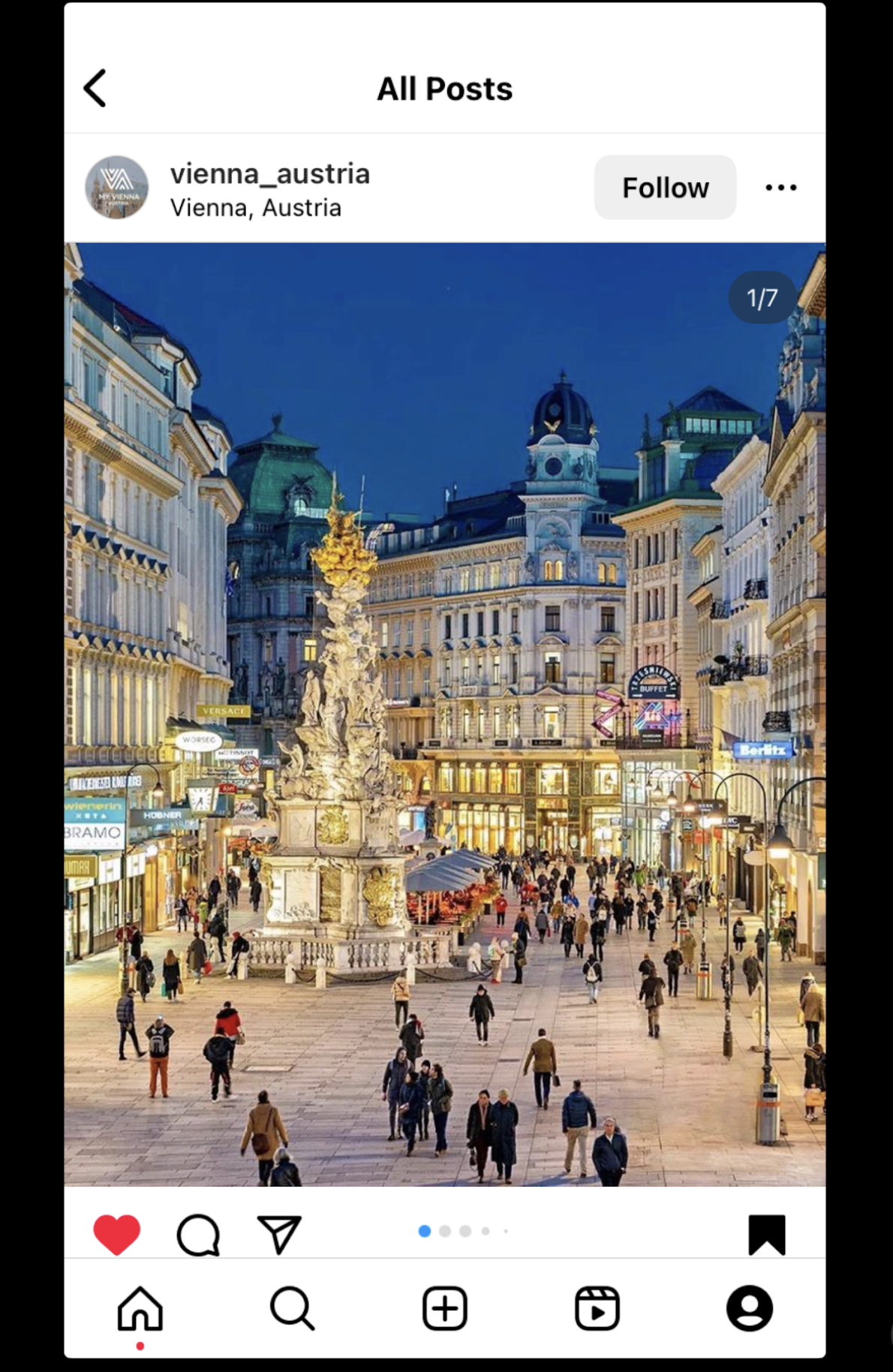Go back from All Posts

95,89
